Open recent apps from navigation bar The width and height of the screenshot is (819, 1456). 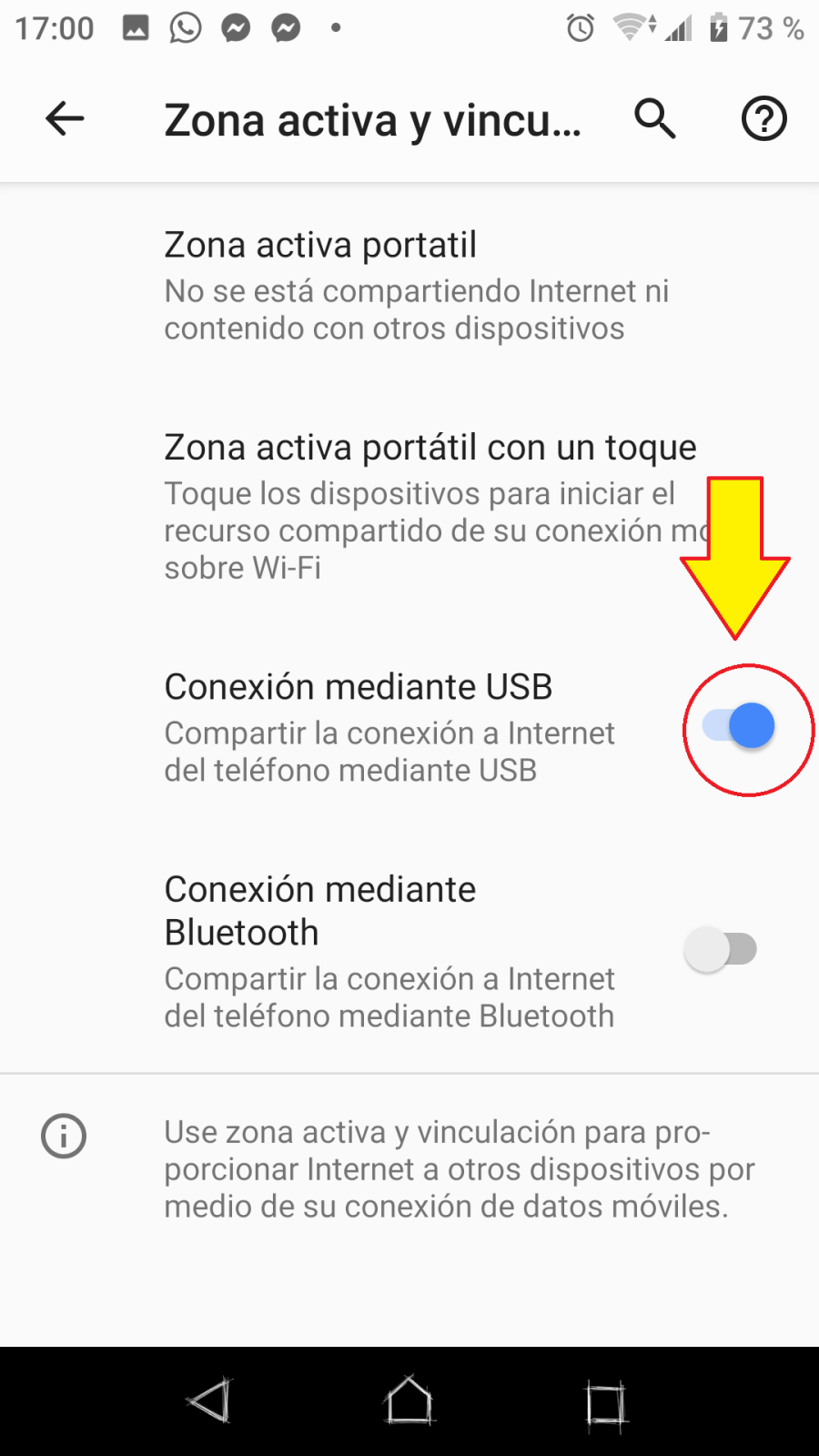(605, 1402)
